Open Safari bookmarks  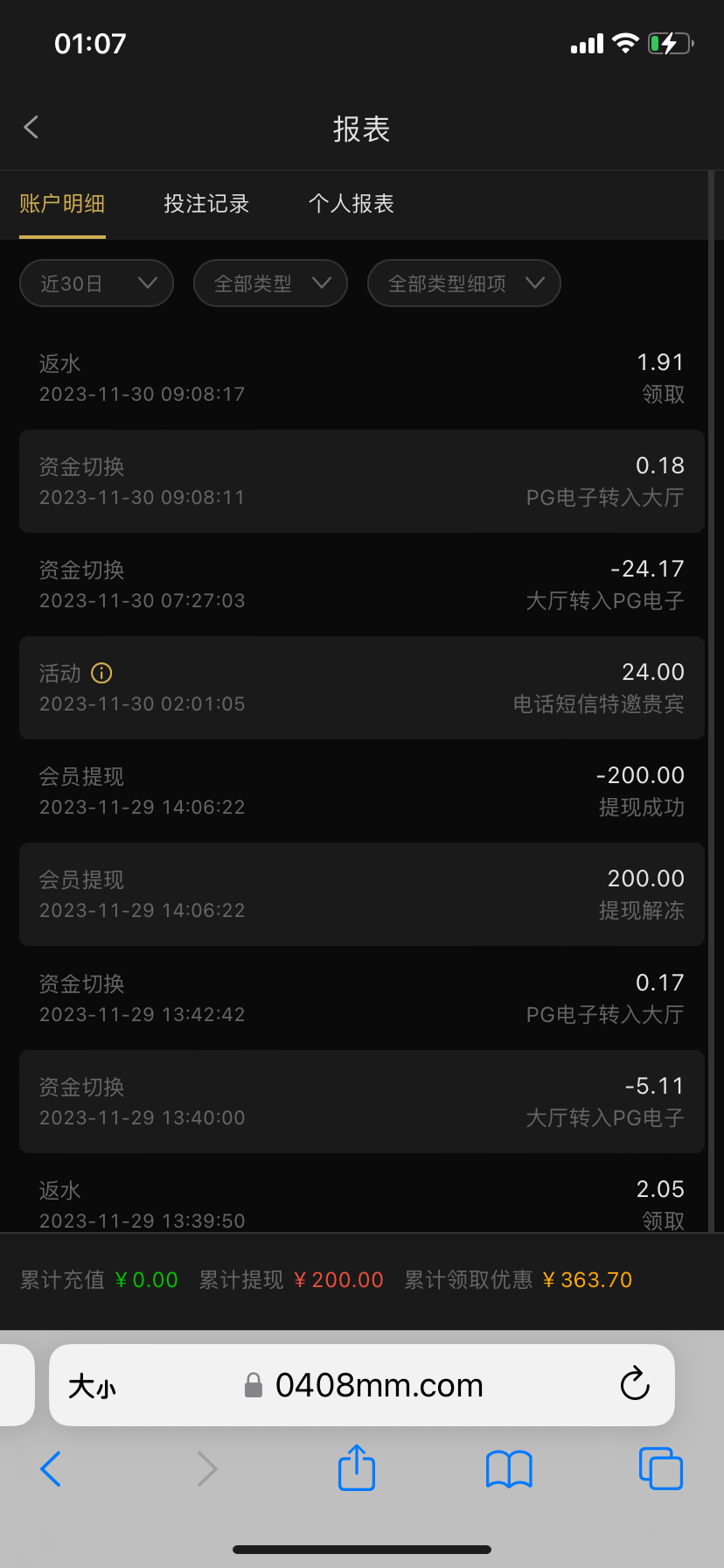point(509,1468)
